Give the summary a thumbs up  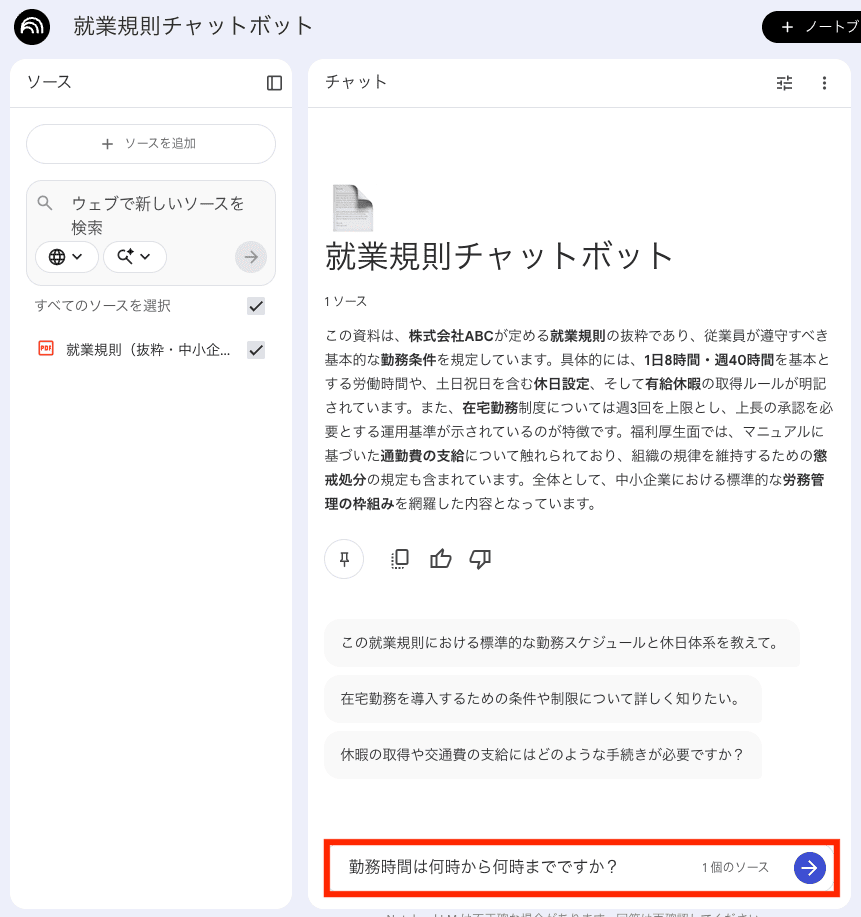[x=440, y=559]
